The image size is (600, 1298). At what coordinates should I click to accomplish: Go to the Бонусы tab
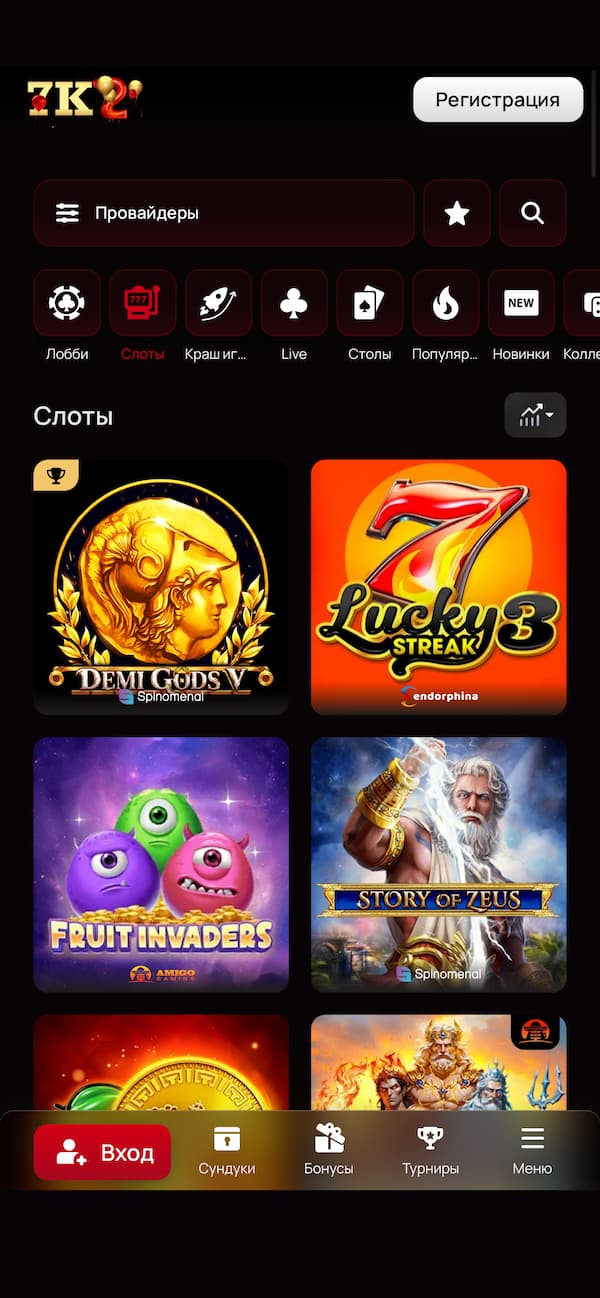click(x=329, y=1150)
